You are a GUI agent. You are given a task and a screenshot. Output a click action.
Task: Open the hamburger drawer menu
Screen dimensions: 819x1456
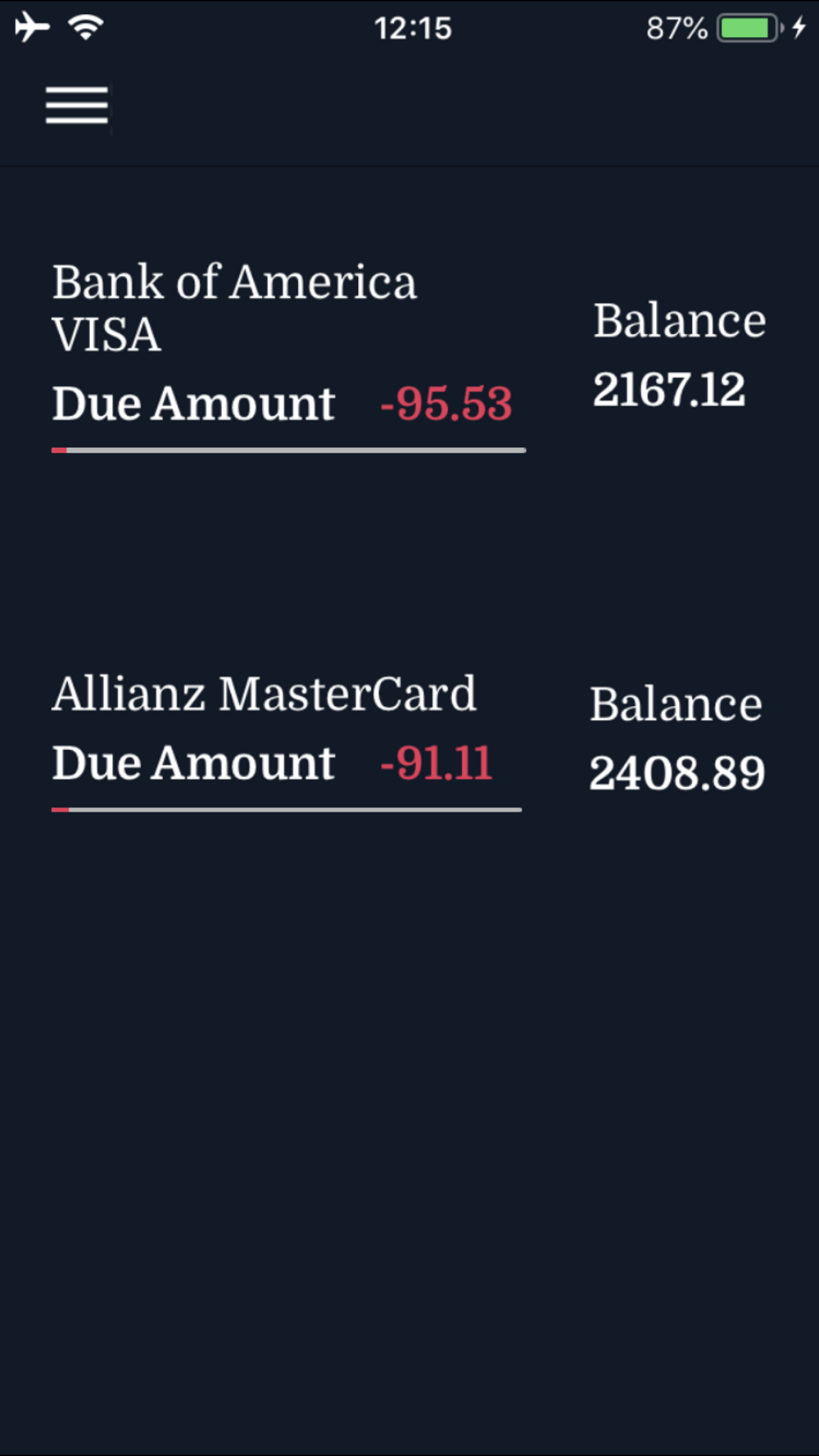click(x=77, y=106)
